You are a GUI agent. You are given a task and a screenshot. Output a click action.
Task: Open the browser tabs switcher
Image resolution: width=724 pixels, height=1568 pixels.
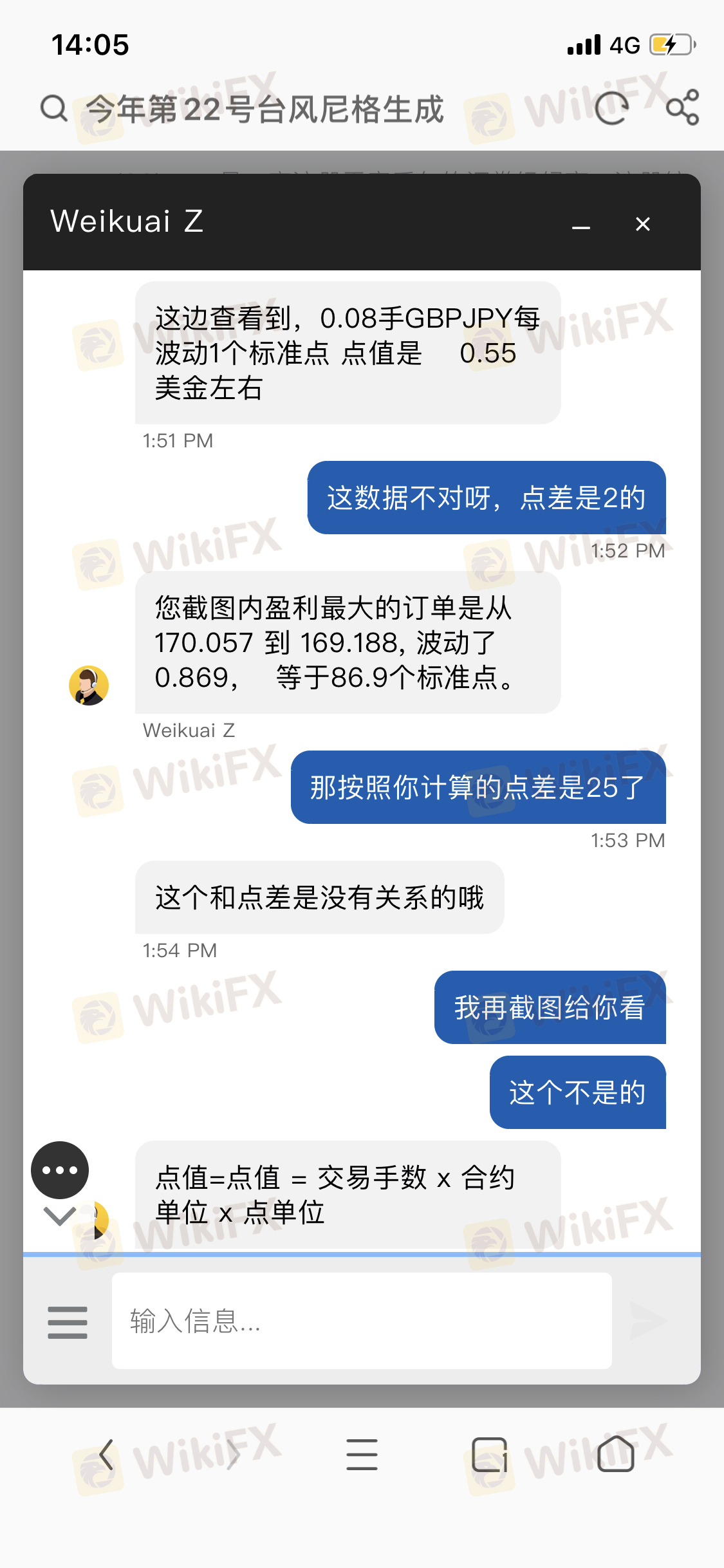tap(489, 1455)
